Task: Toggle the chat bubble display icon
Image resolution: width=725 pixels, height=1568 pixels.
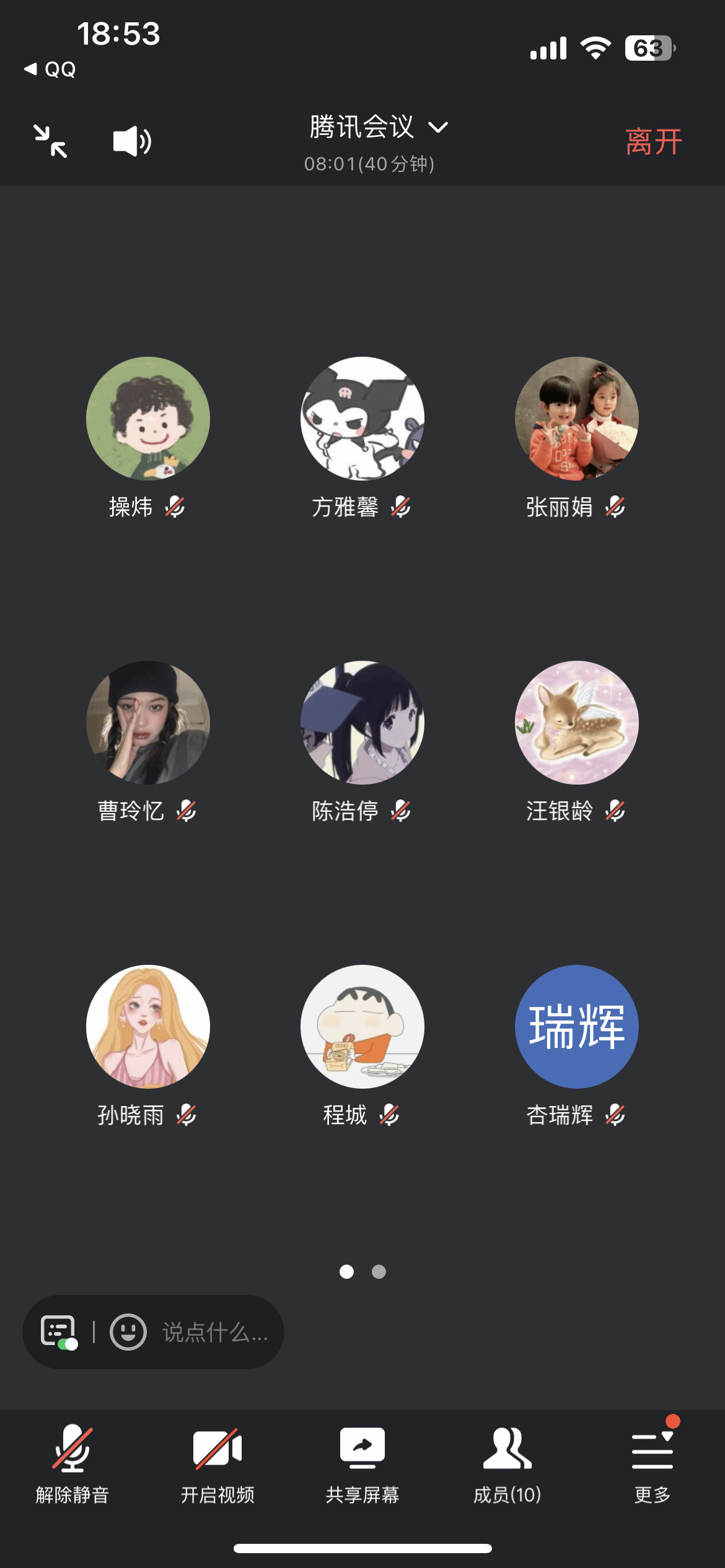Action: pyautogui.click(x=59, y=1332)
